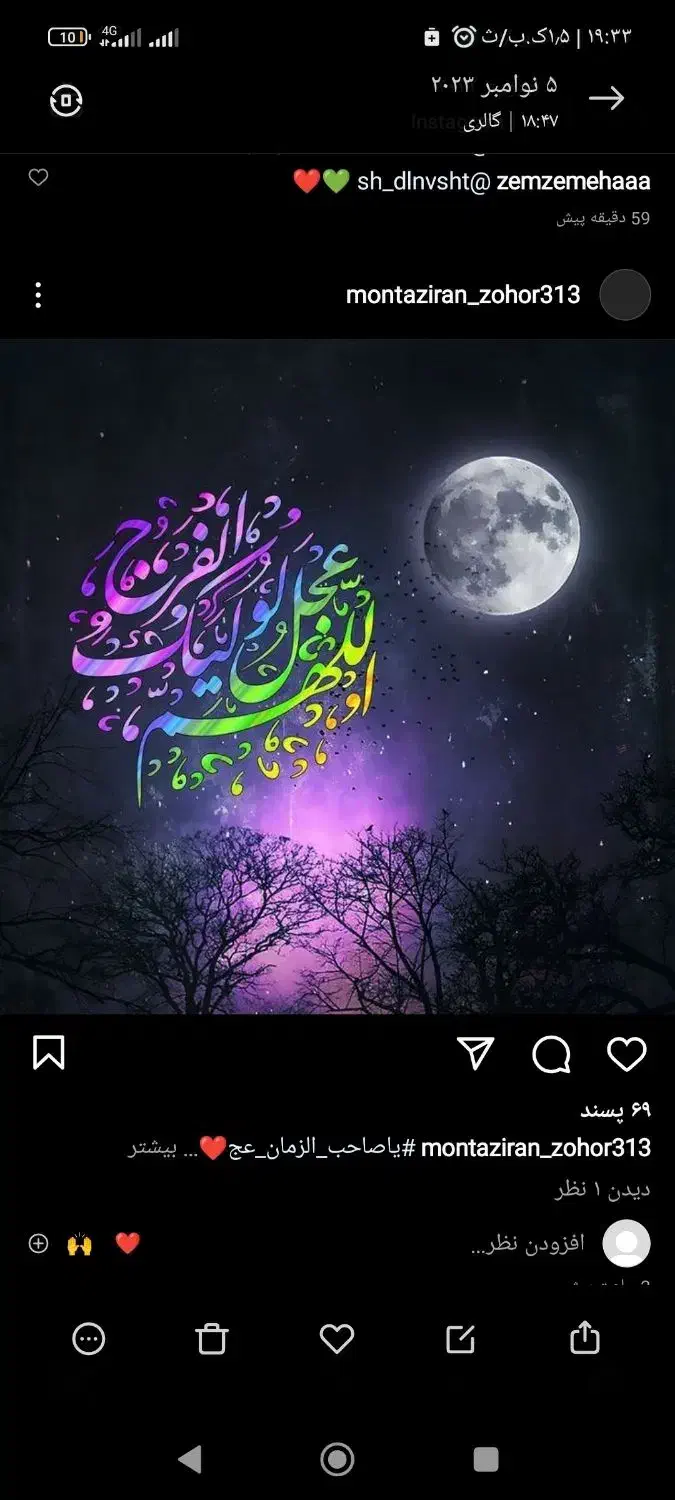Screen dimensions: 675x1500
Task: Edit this photo with the pencil icon
Action: click(460, 1339)
